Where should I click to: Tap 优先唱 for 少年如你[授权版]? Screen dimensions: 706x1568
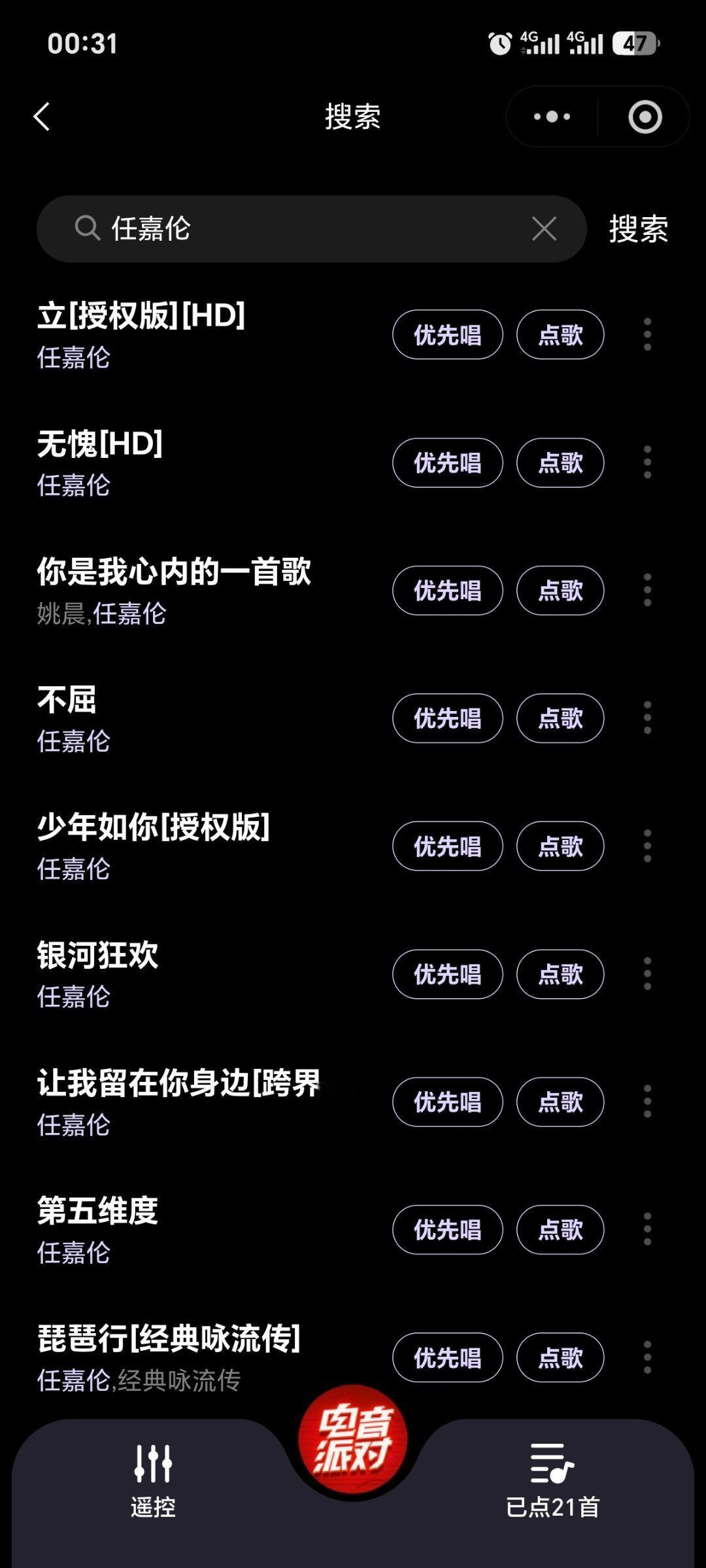(448, 846)
